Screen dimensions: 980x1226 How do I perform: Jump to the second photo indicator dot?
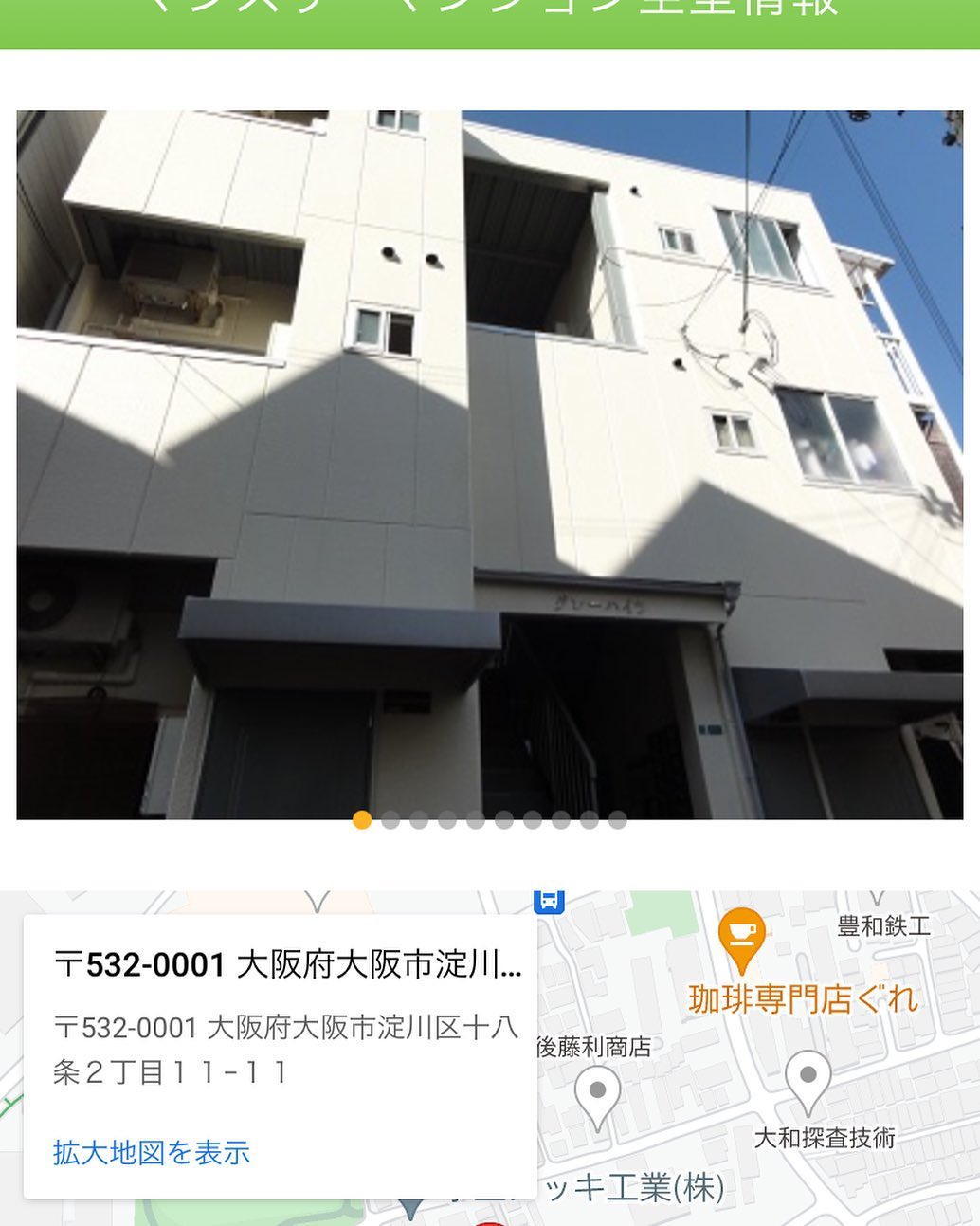(390, 820)
